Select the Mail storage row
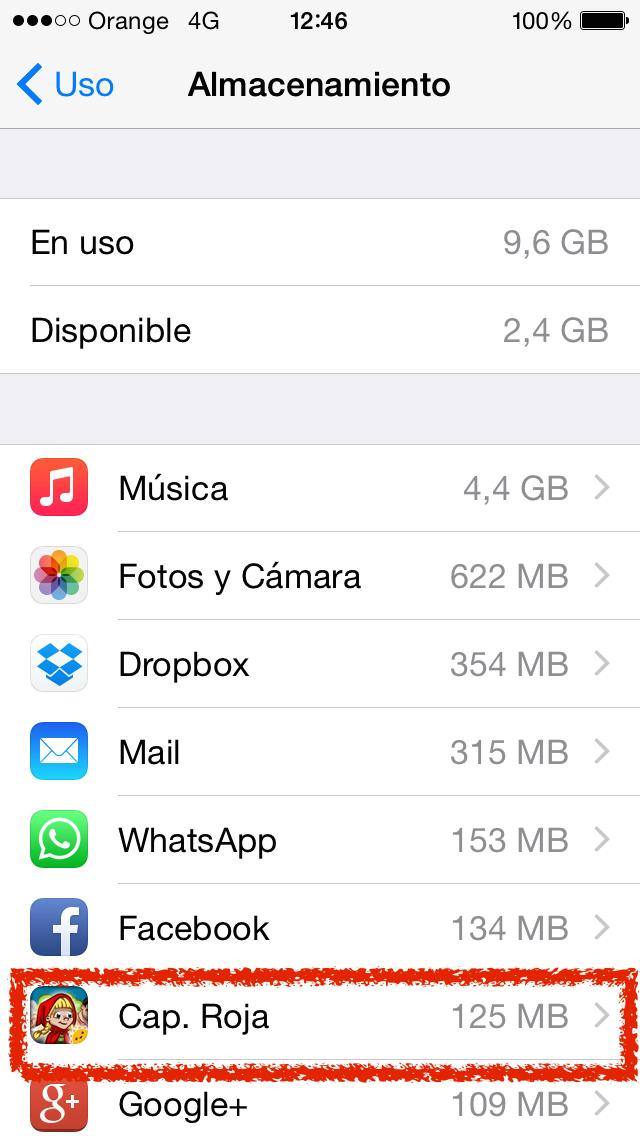Screen dimensions: 640x1136 point(320,752)
